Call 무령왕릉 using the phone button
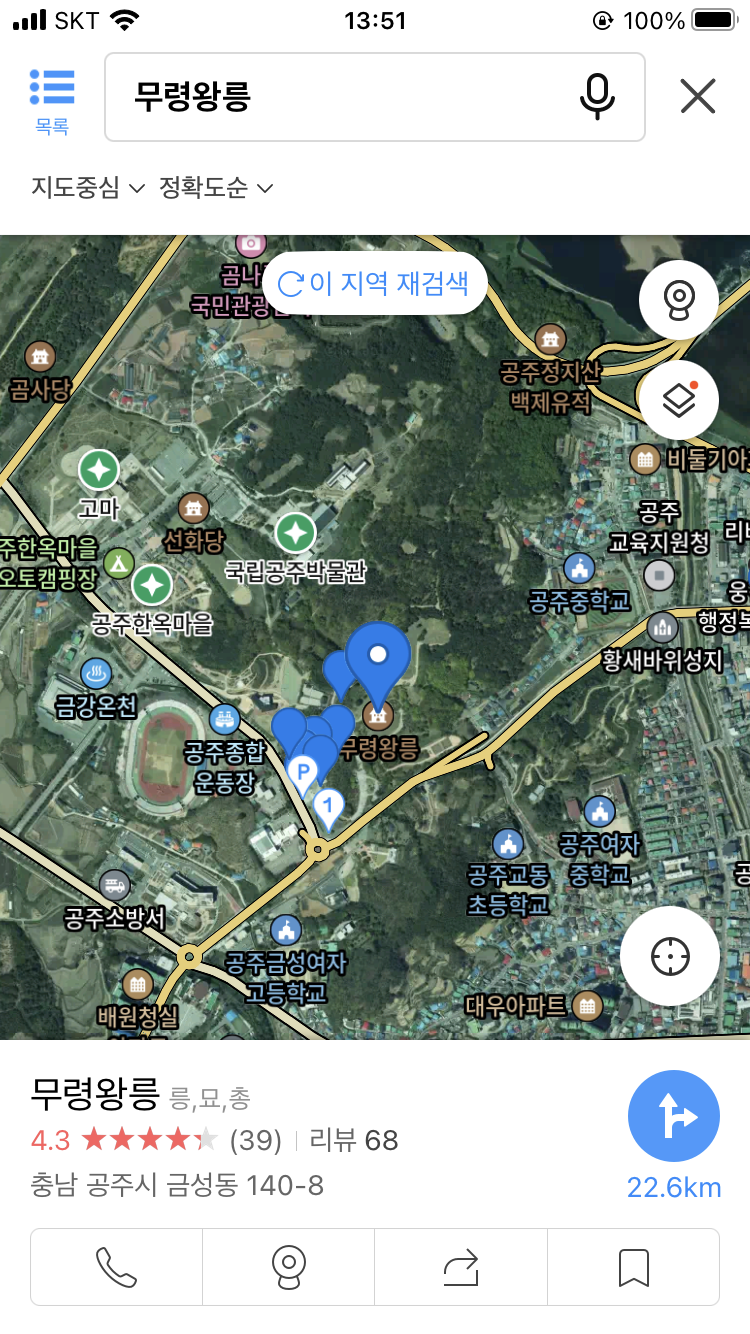The height and width of the screenshot is (1334, 750). tap(116, 1267)
